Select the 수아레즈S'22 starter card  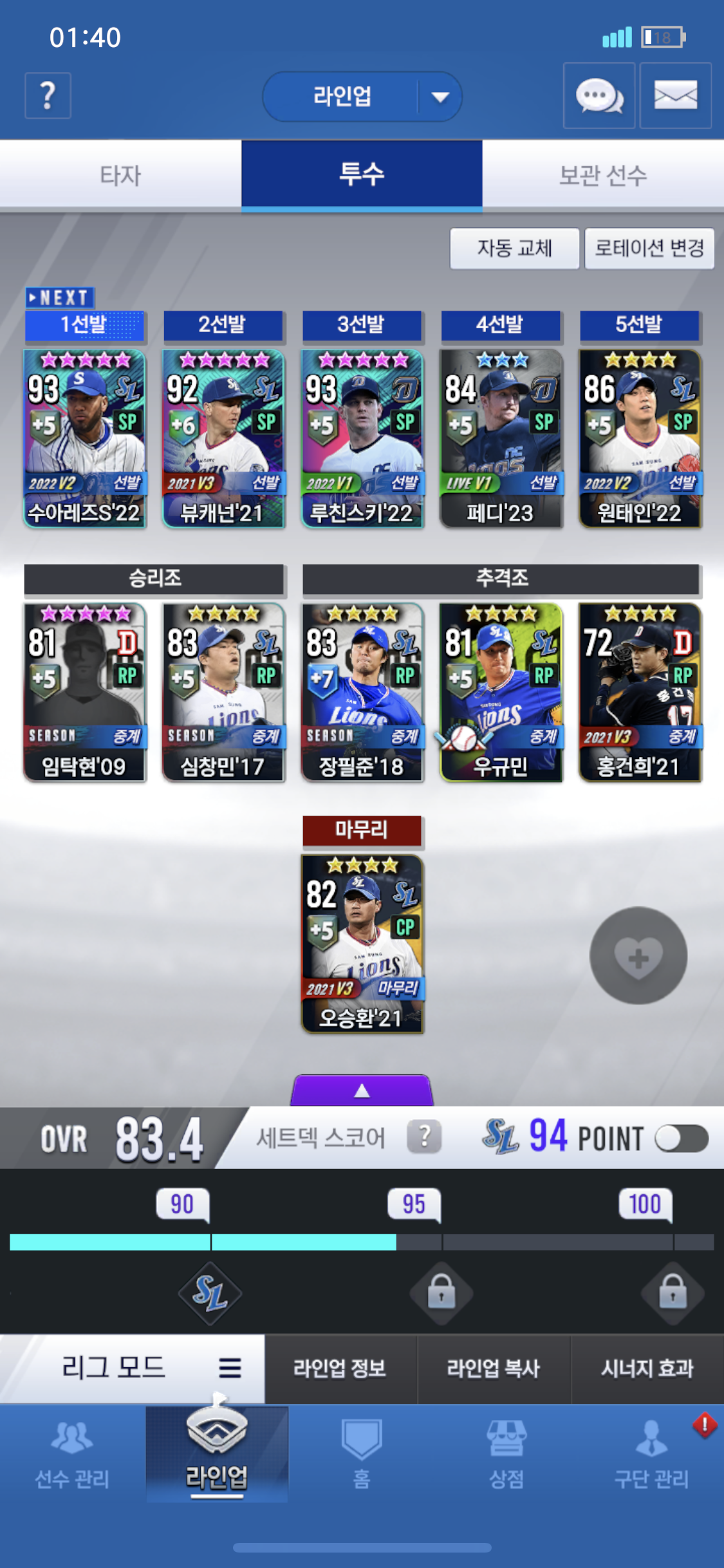pos(85,439)
